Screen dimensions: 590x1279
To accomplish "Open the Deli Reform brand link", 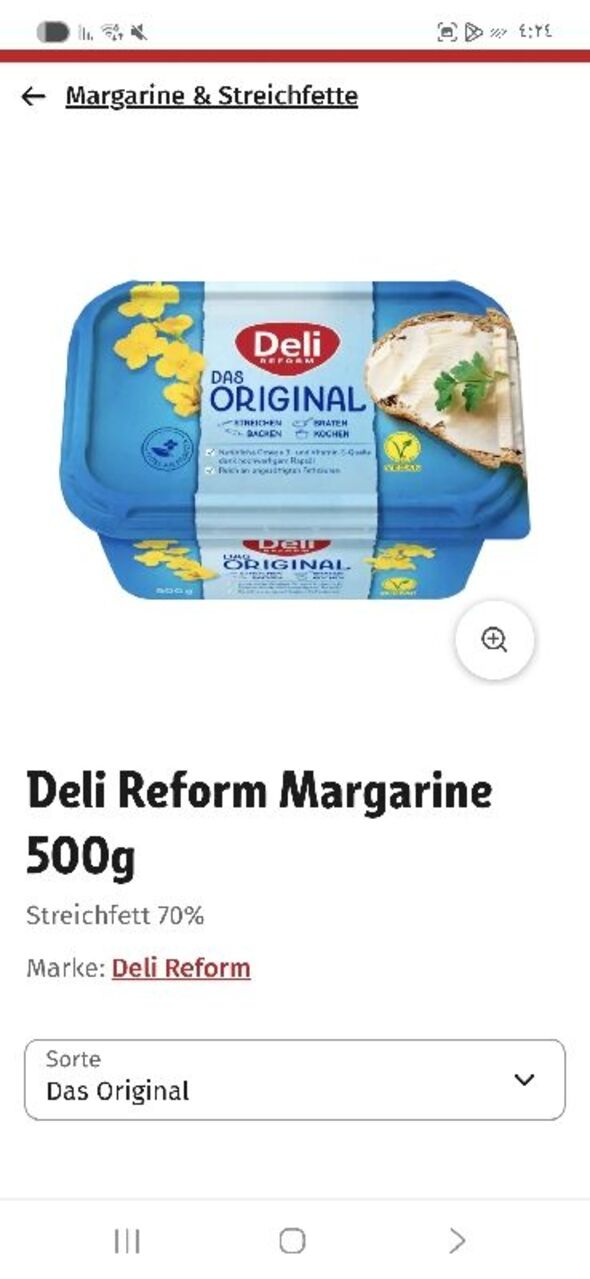I will click(181, 968).
